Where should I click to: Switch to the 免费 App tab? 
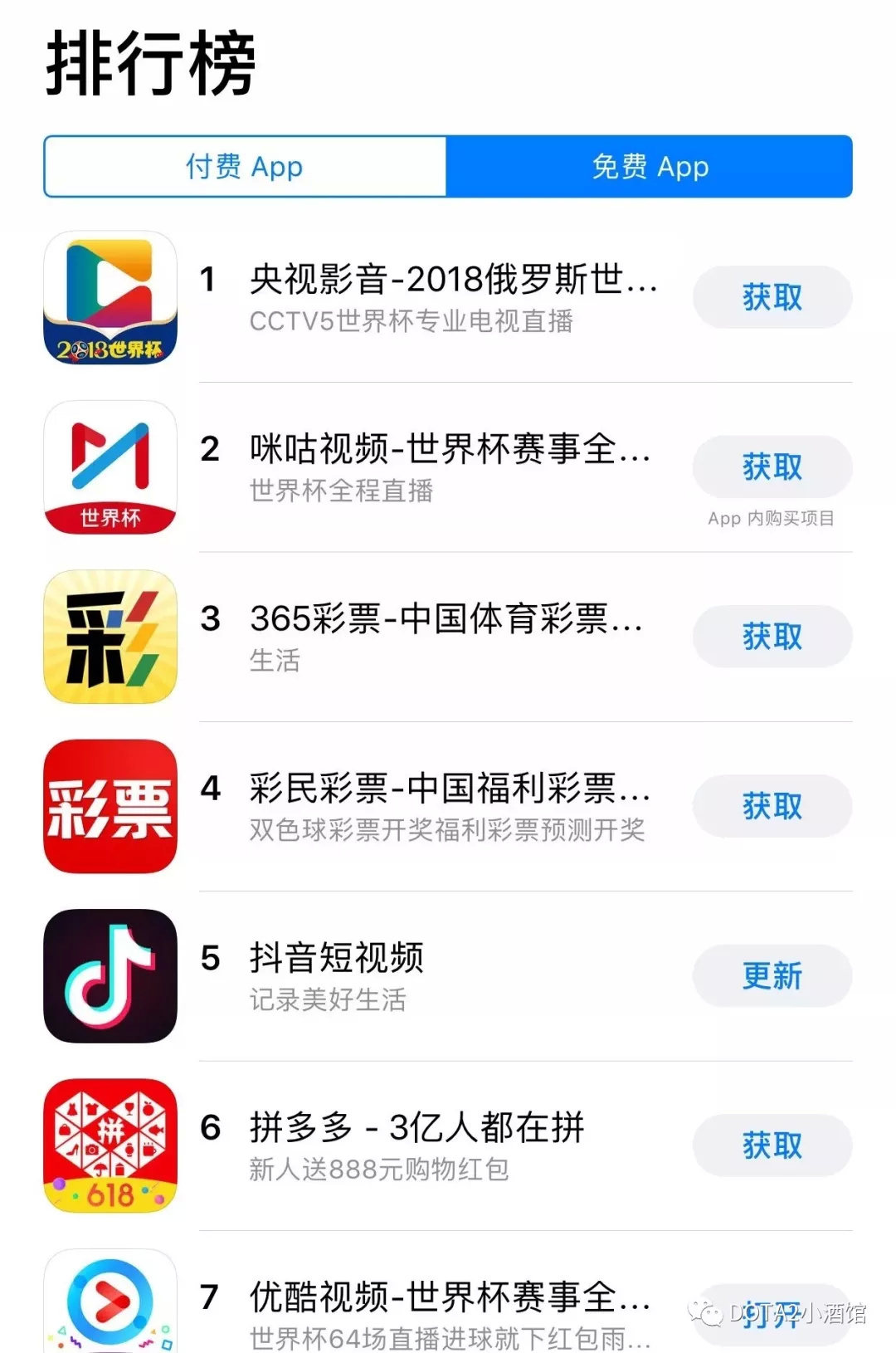coord(649,166)
